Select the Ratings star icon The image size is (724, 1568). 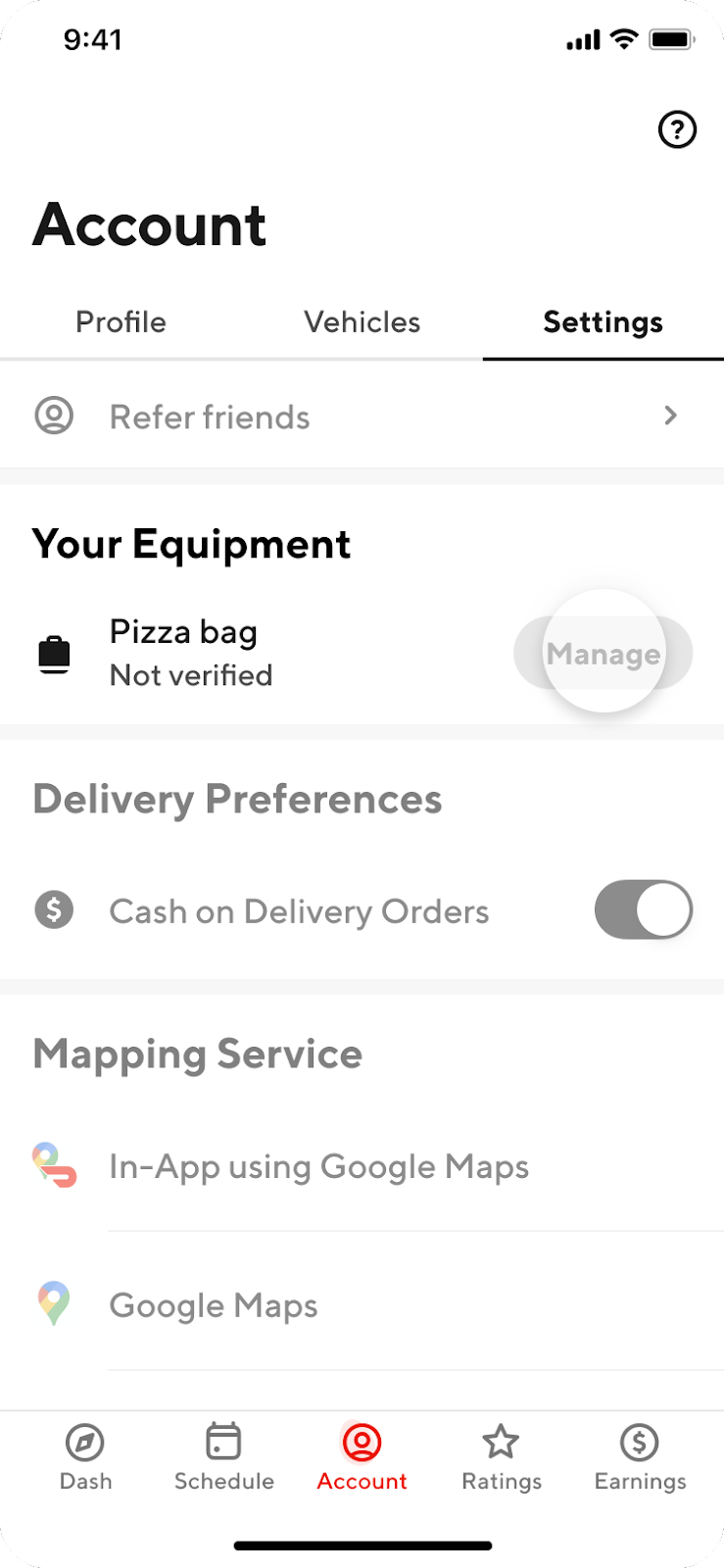501,1442
